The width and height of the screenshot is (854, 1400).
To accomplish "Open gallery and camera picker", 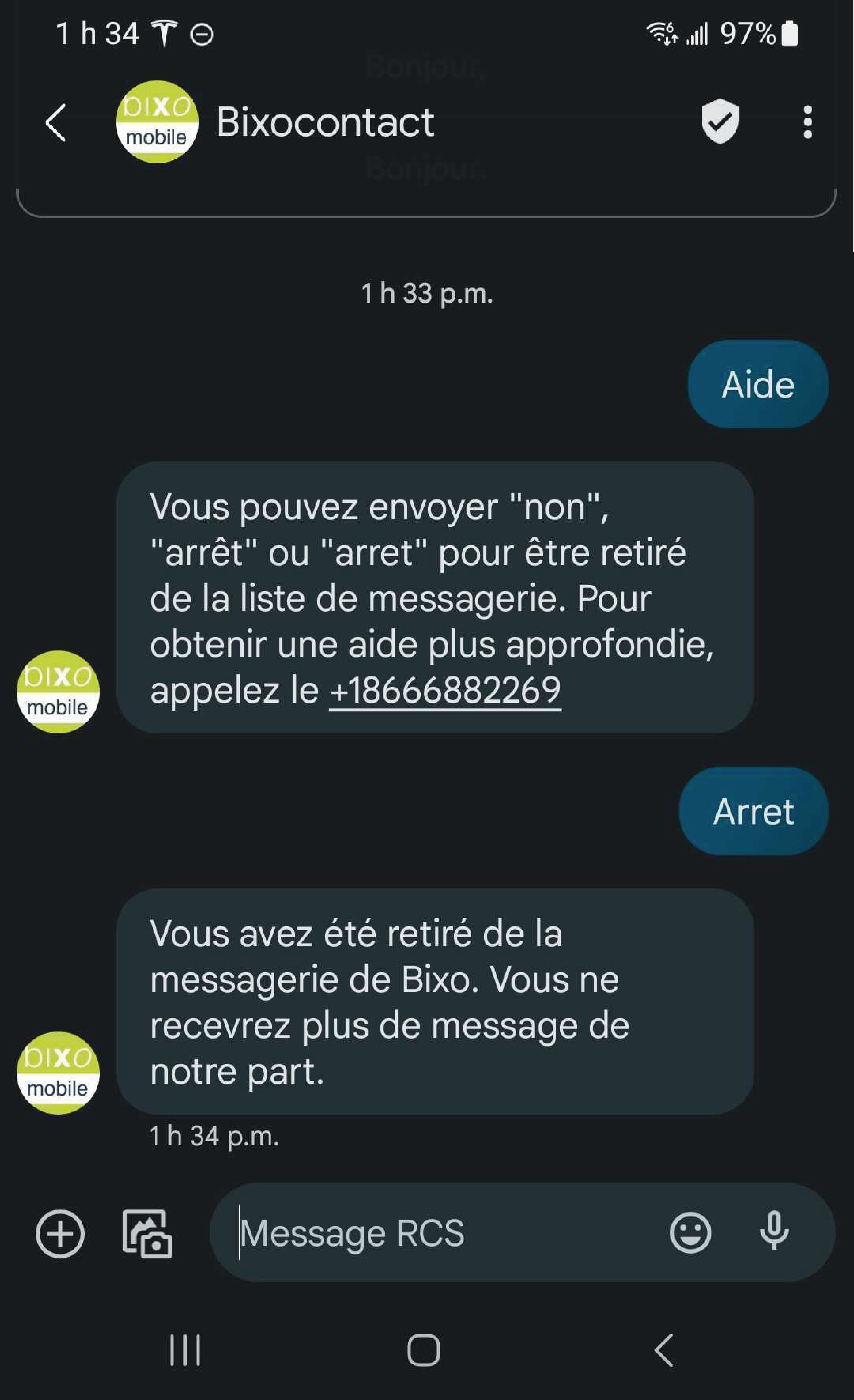I will pyautogui.click(x=147, y=1234).
